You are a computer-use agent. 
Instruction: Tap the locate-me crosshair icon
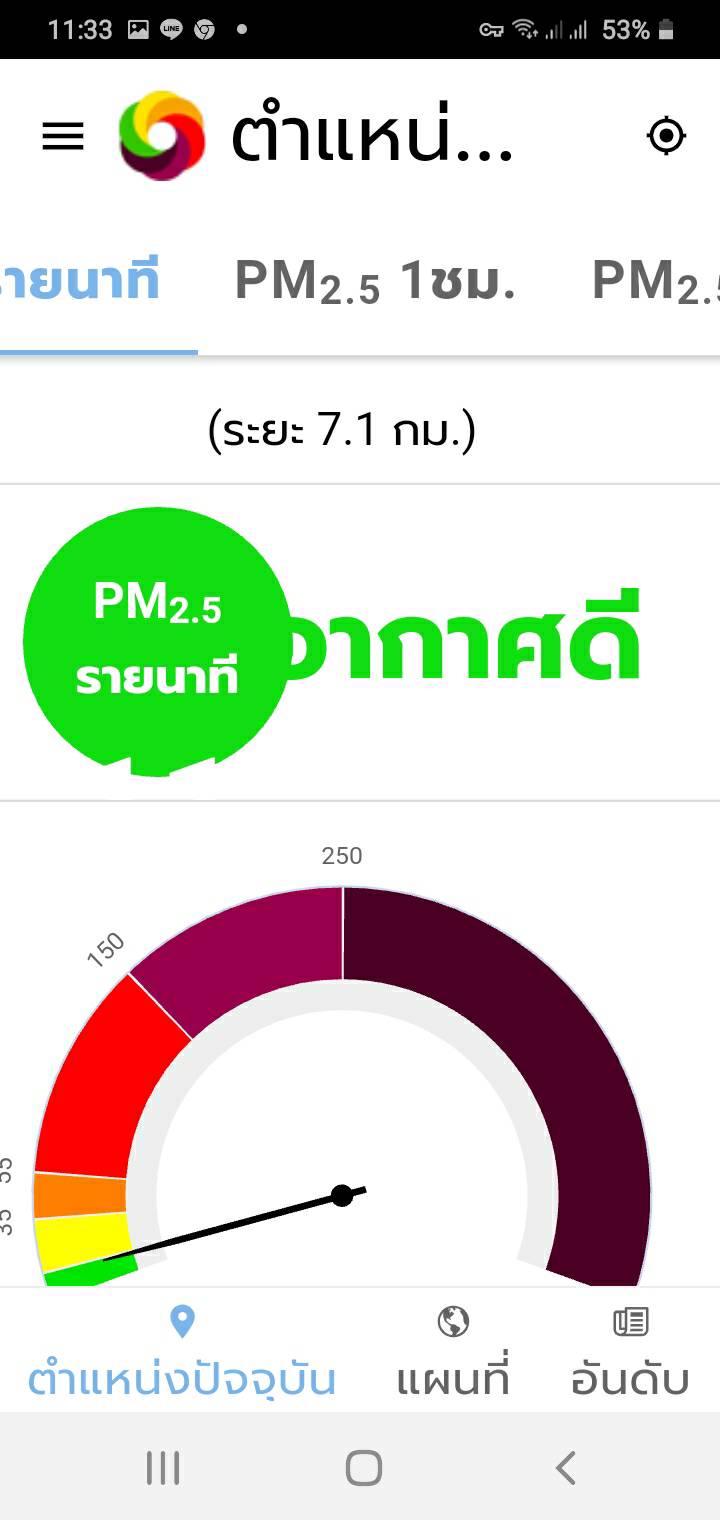coord(666,136)
